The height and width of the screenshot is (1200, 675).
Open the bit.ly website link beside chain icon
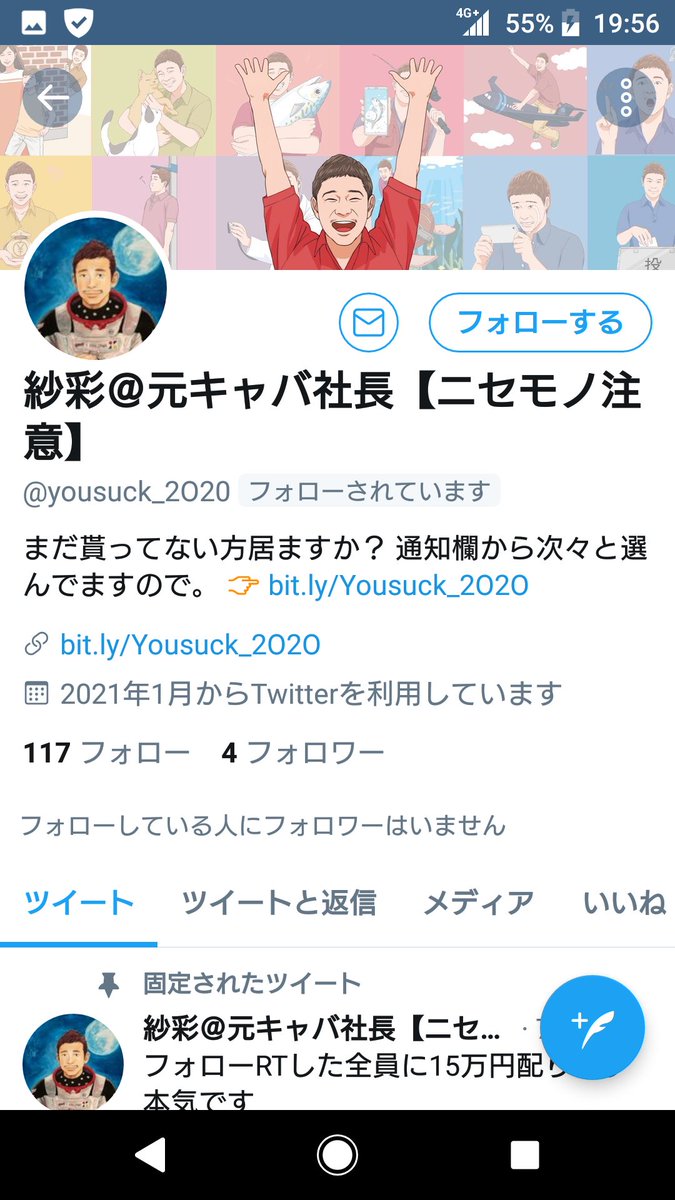point(190,645)
